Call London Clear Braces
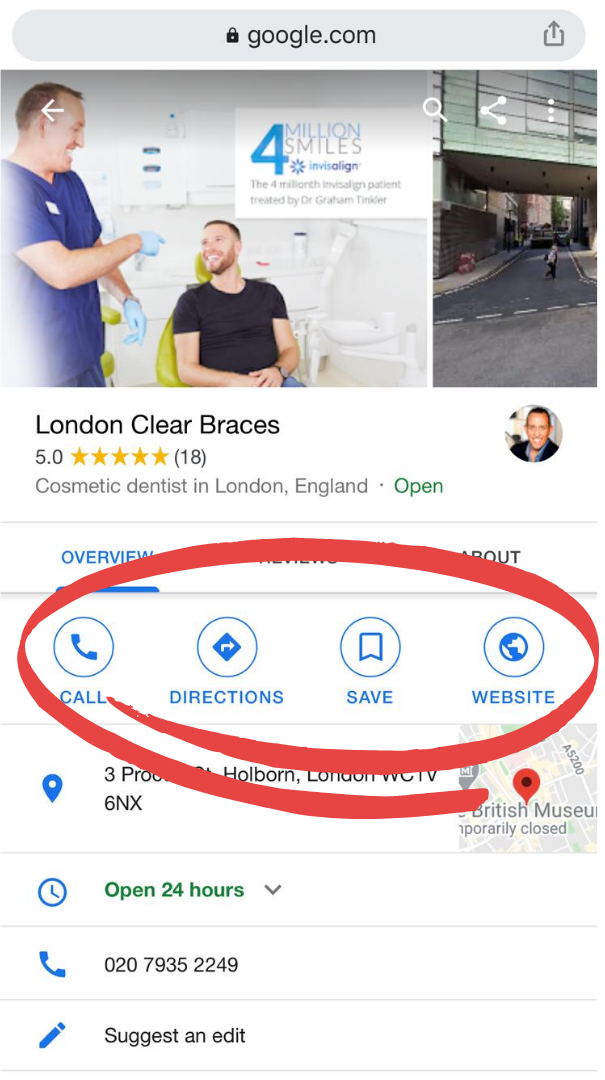 [x=83, y=662]
